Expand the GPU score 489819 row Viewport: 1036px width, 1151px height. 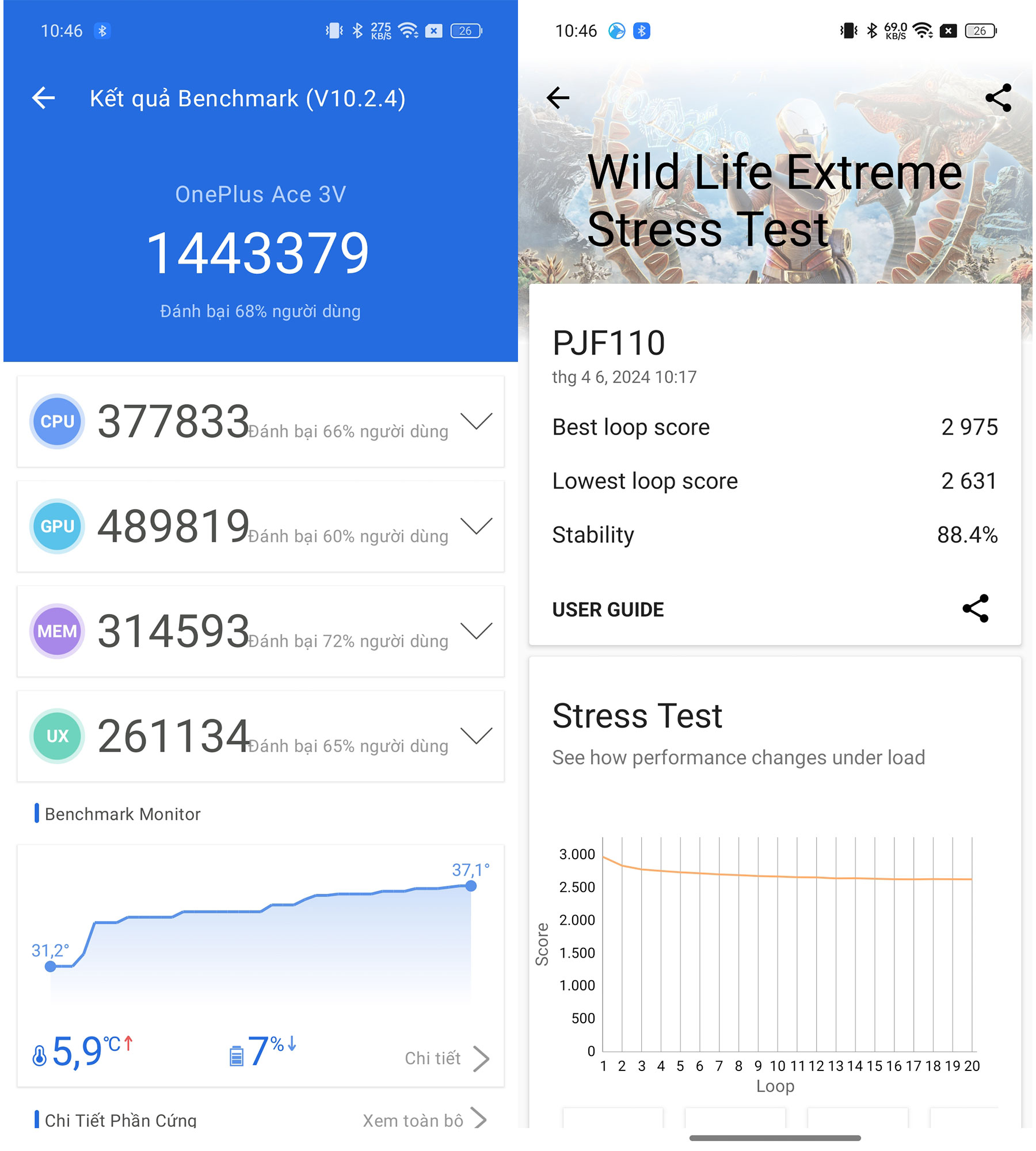[477, 526]
